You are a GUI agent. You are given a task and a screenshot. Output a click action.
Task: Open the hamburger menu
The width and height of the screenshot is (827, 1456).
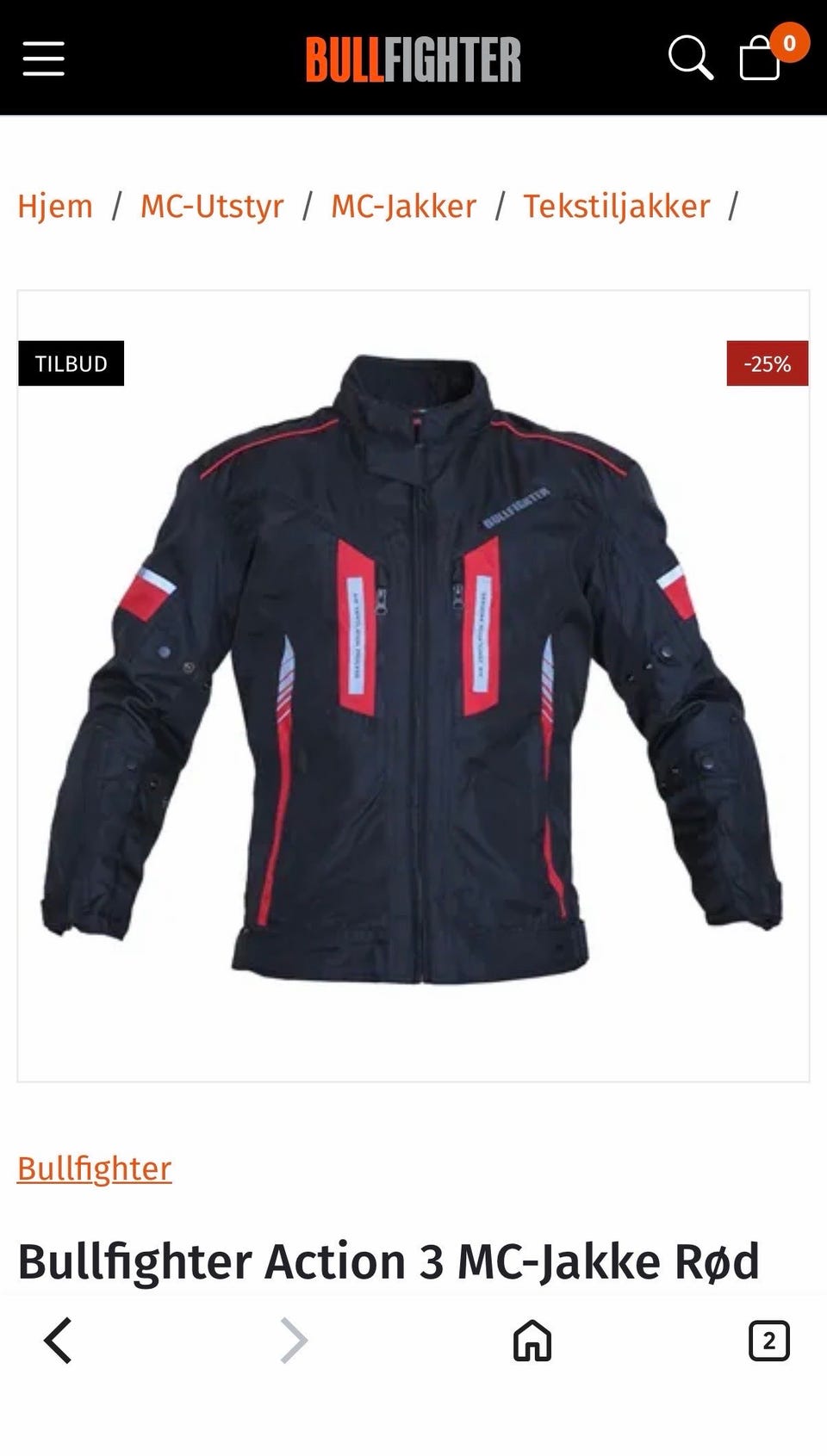tap(43, 59)
